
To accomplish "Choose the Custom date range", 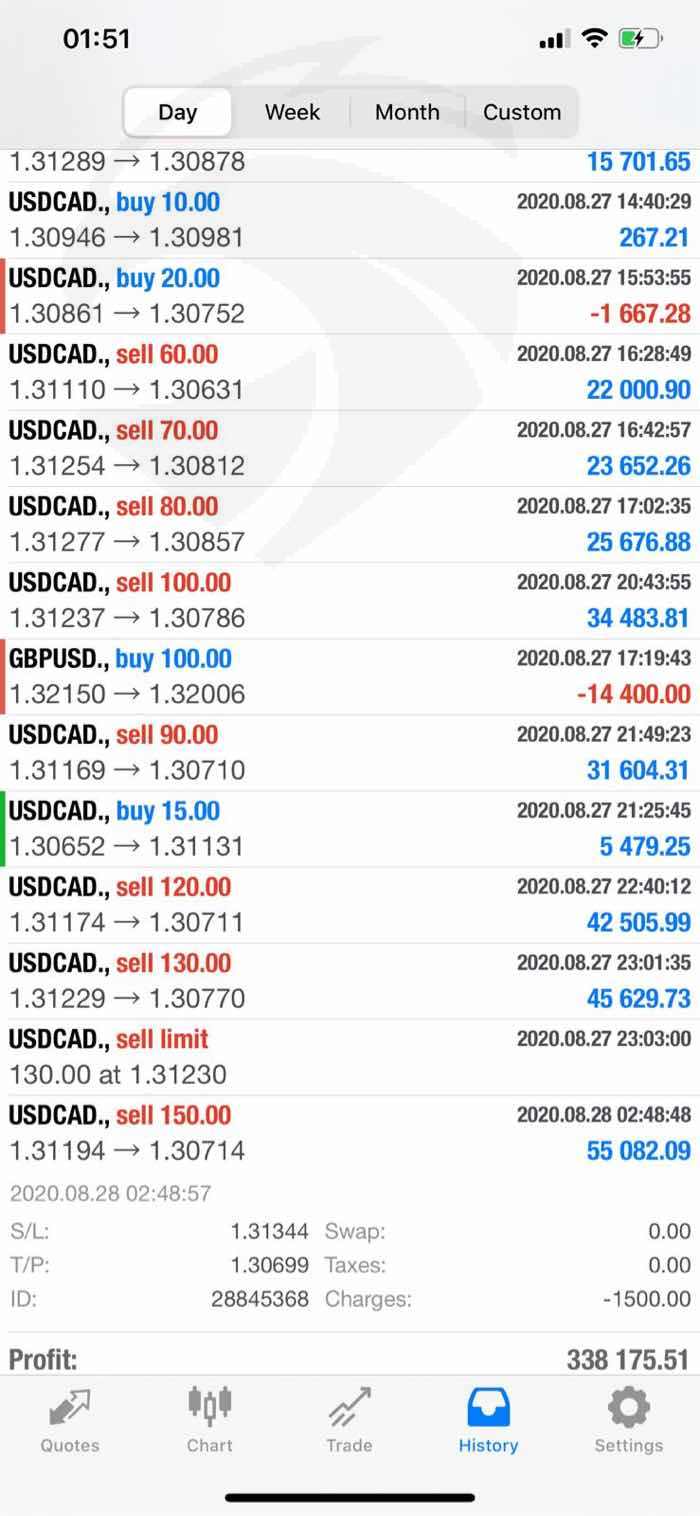I will click(522, 112).
